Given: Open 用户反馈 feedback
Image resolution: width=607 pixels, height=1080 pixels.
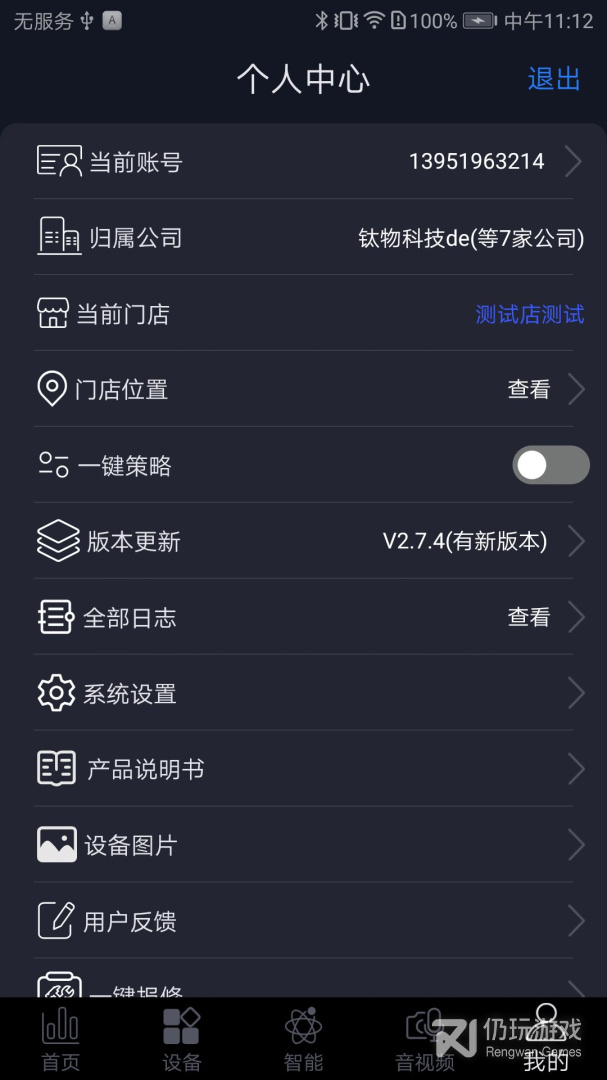Looking at the screenshot, I should pos(303,921).
